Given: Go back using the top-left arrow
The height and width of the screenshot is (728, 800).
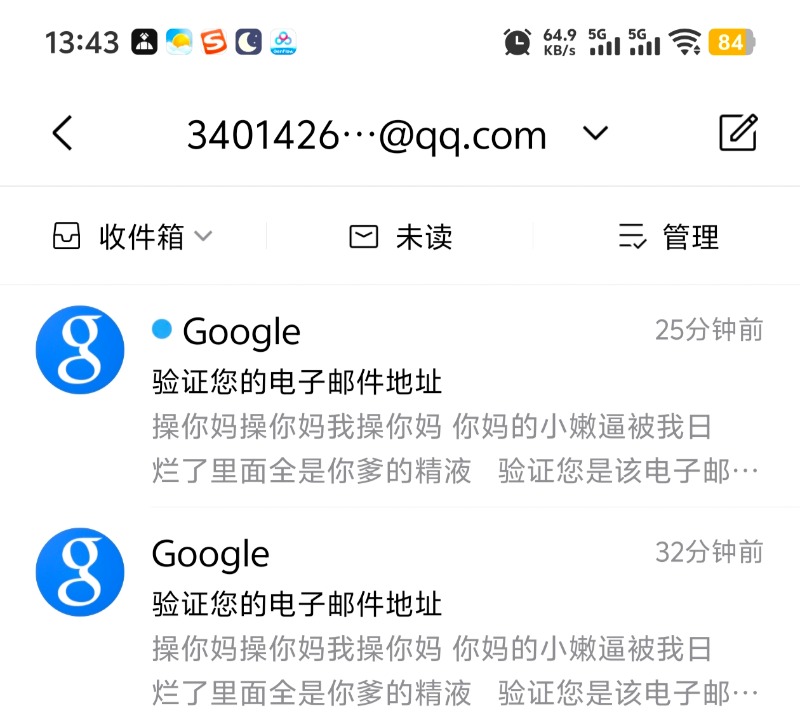Looking at the screenshot, I should [63, 133].
